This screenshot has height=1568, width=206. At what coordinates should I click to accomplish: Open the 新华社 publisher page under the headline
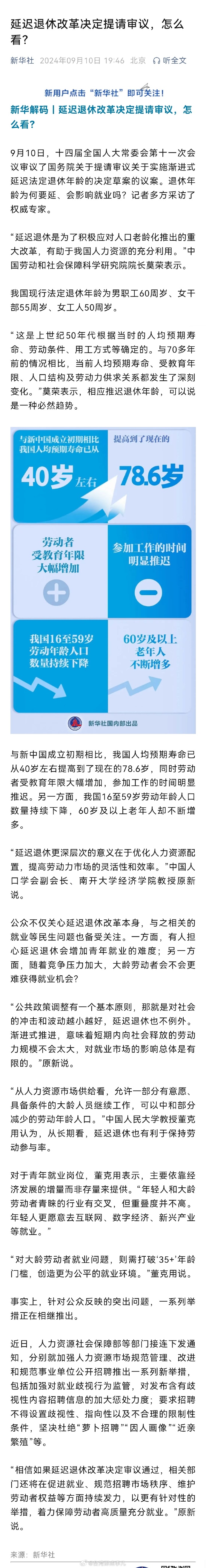[22, 60]
